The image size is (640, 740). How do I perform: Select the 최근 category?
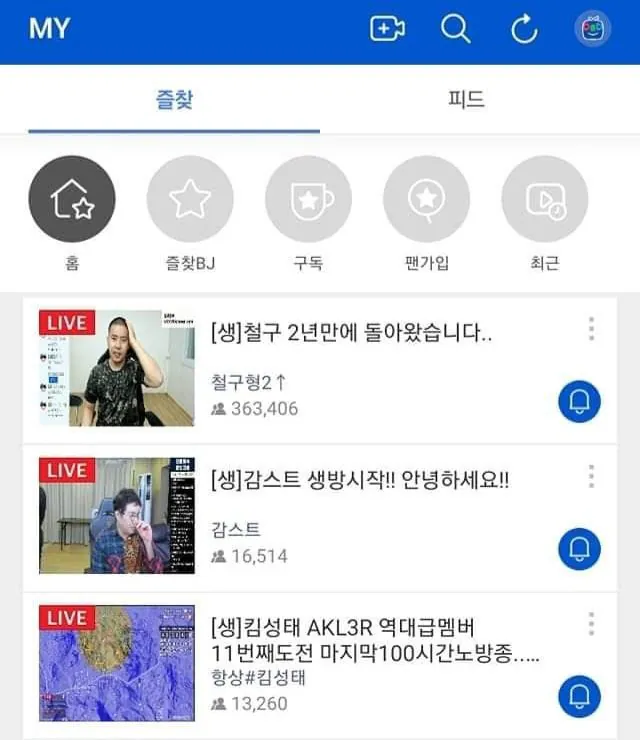(x=544, y=200)
